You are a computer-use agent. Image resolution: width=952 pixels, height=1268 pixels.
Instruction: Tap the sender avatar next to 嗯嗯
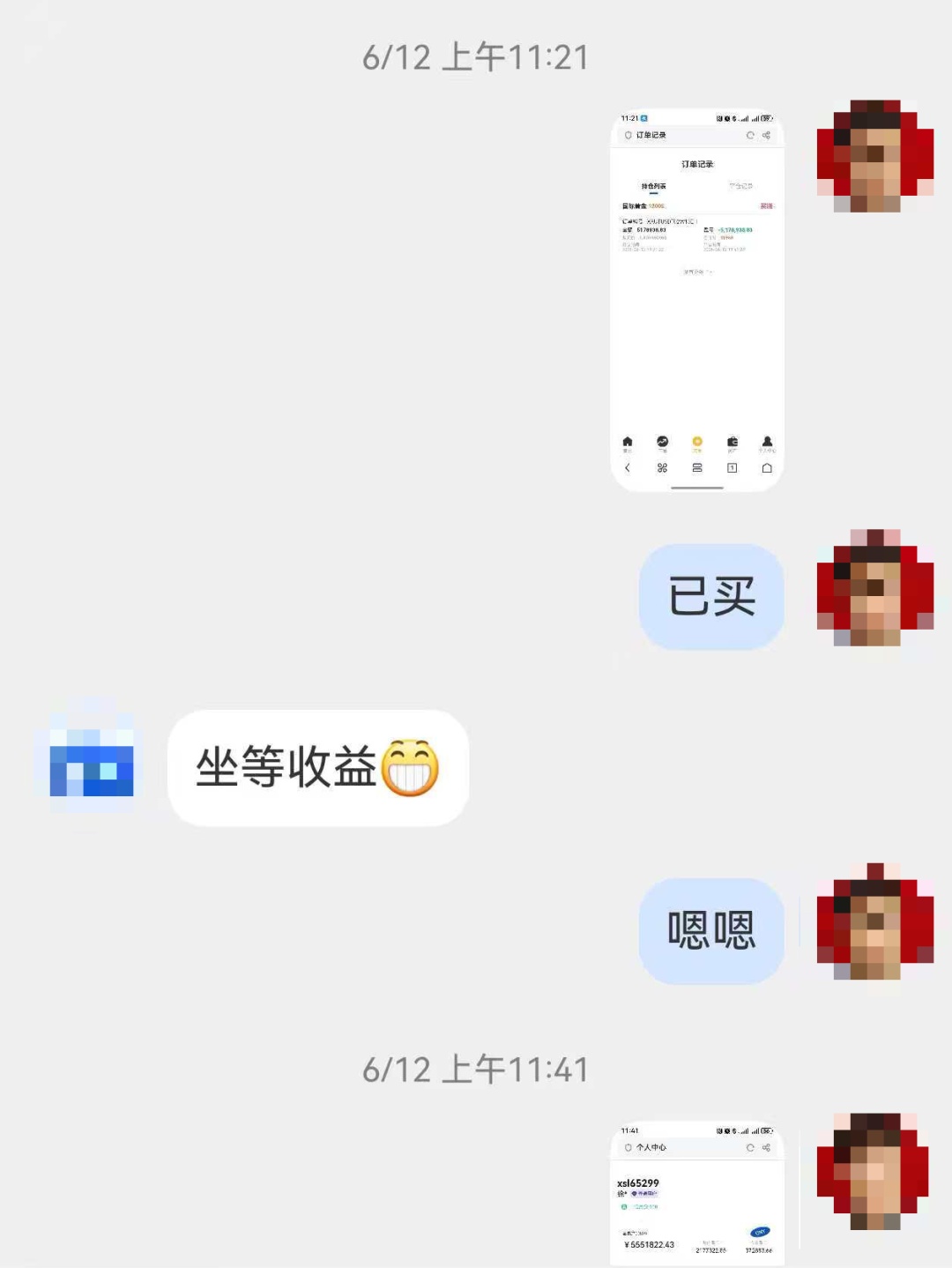[x=874, y=922]
